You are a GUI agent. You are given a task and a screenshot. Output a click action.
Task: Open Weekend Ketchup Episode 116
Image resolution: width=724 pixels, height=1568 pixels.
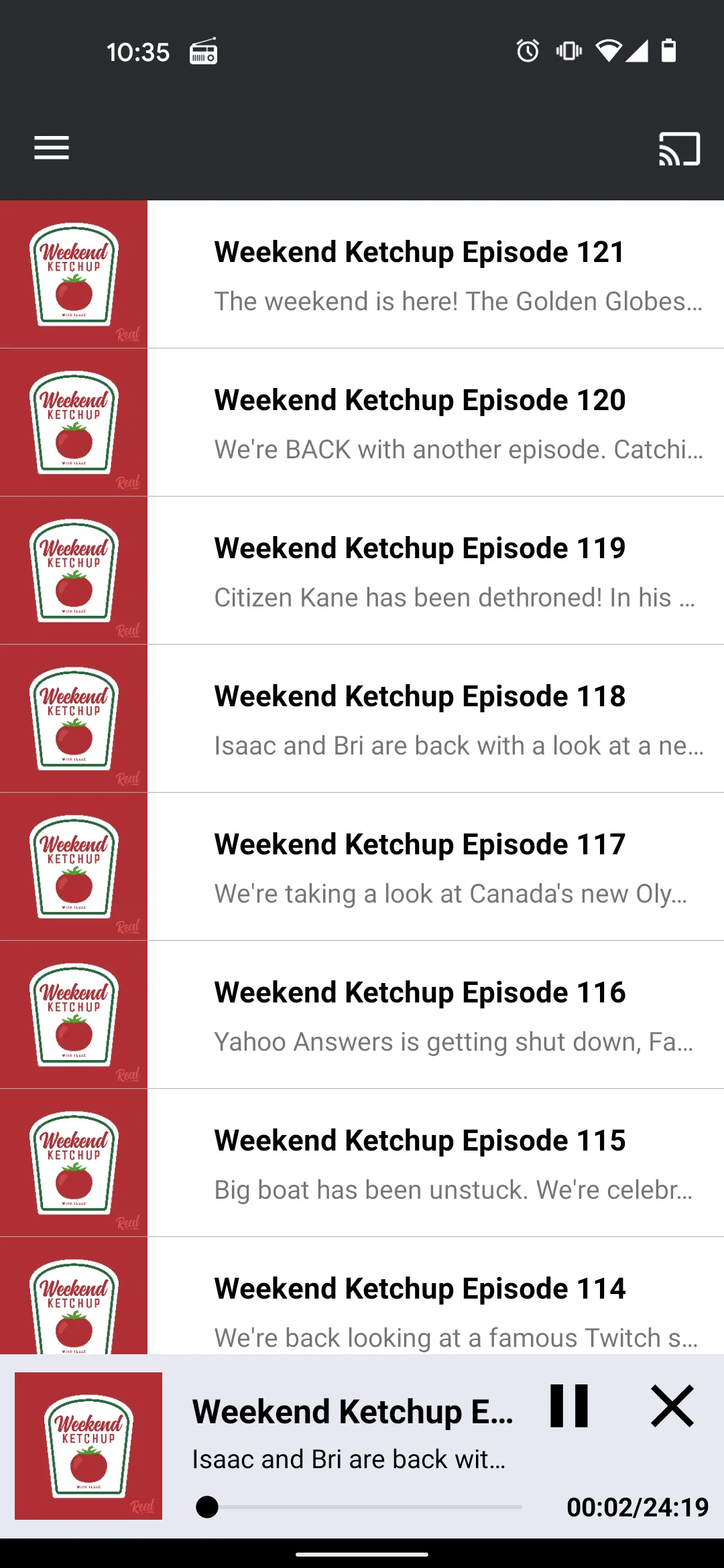pyautogui.click(x=362, y=1015)
